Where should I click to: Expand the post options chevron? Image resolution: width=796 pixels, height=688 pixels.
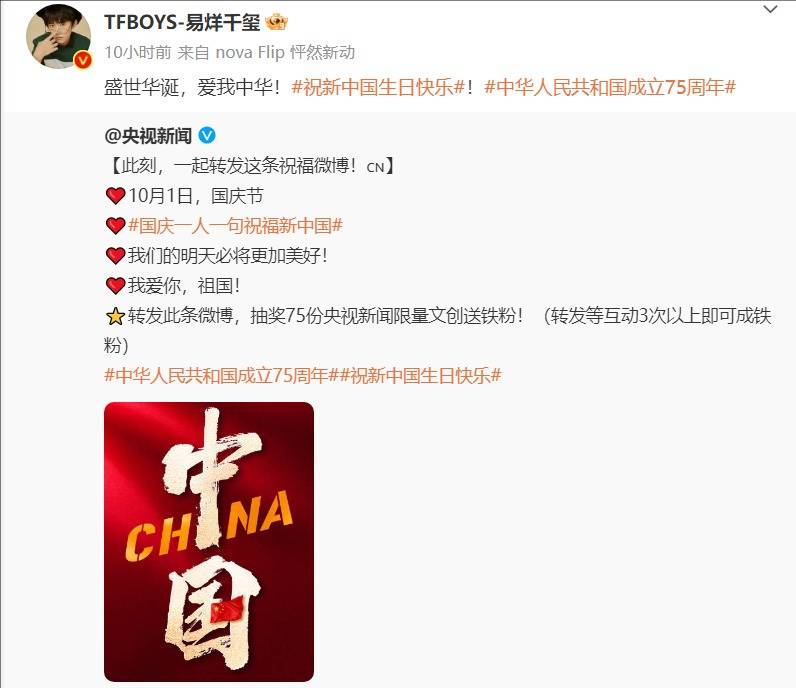click(768, 10)
